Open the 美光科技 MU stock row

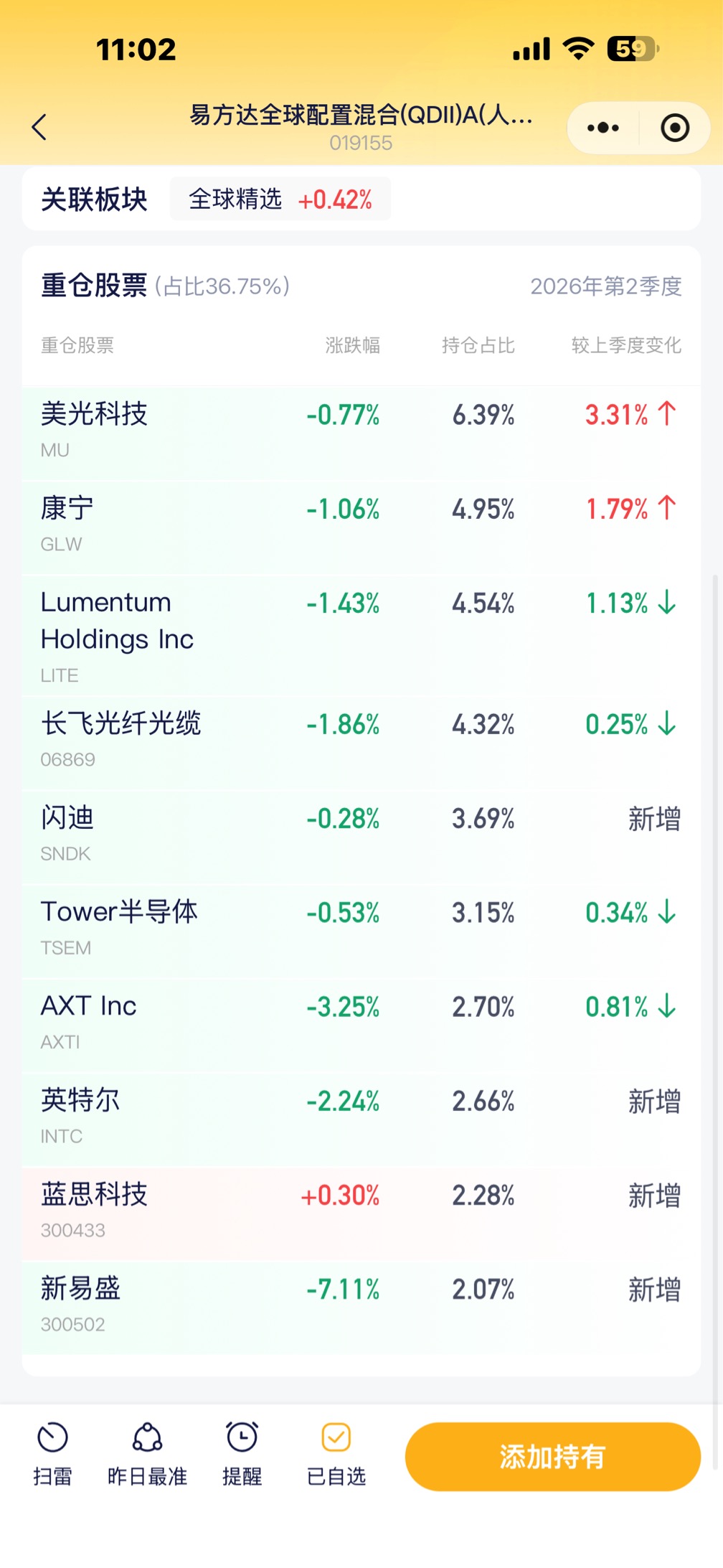click(x=361, y=433)
